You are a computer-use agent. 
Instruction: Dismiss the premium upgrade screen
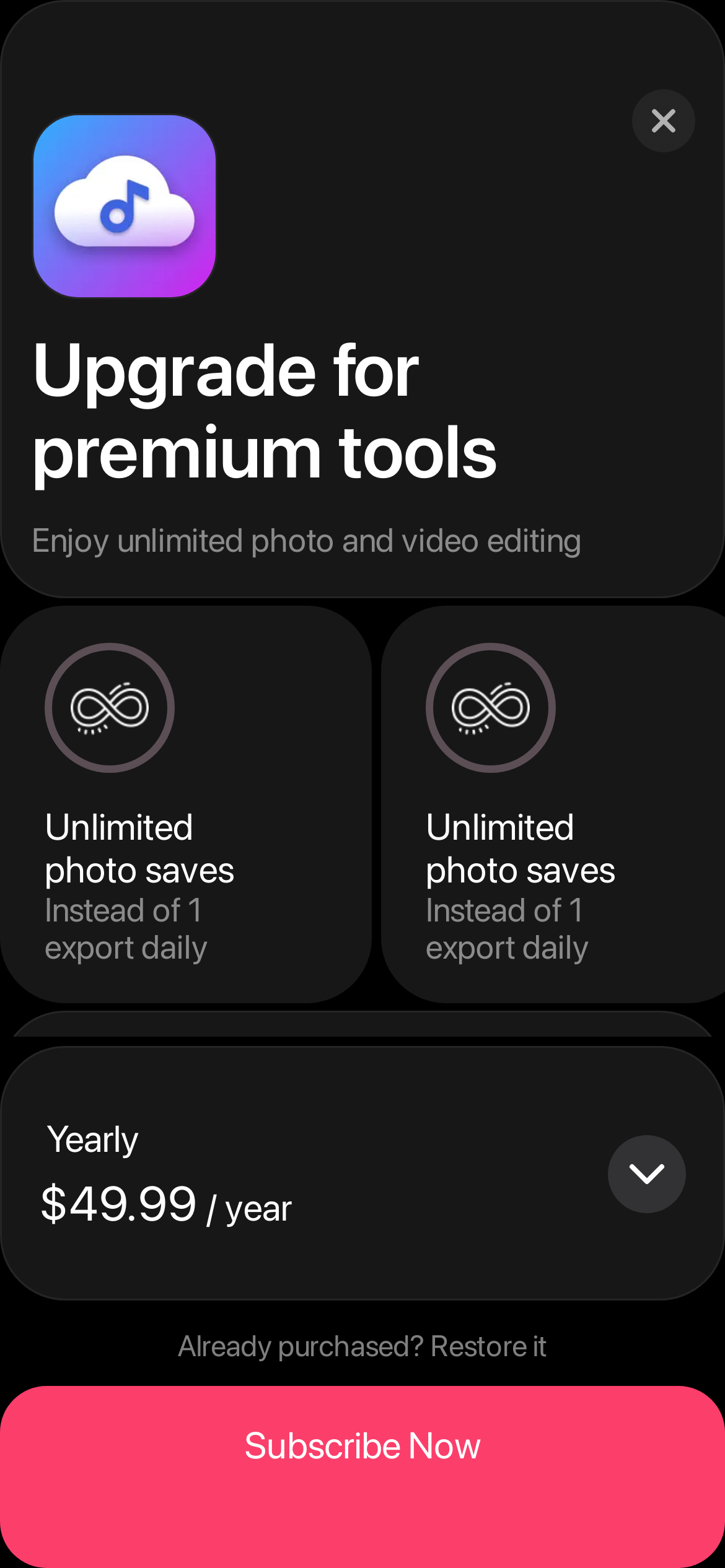pos(663,121)
